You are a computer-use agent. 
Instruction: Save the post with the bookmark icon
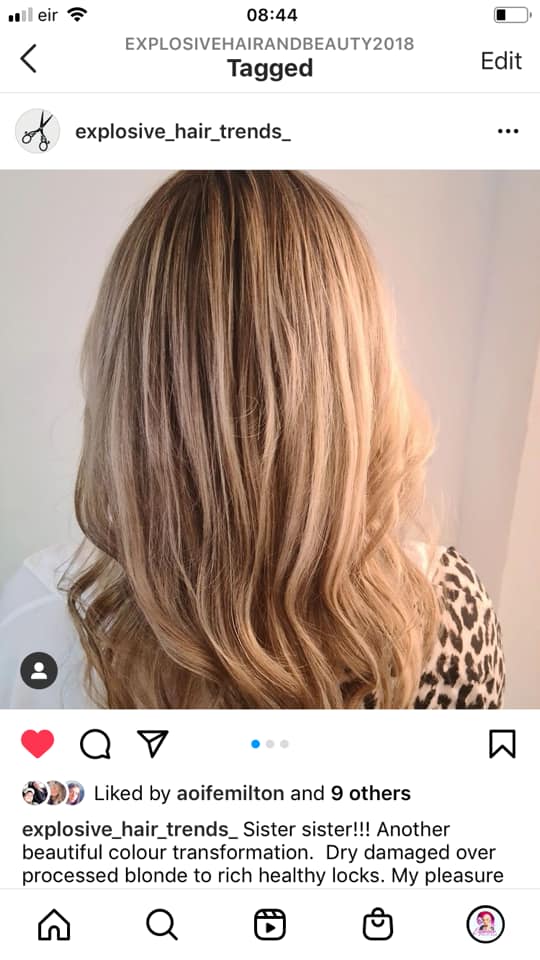point(503,744)
